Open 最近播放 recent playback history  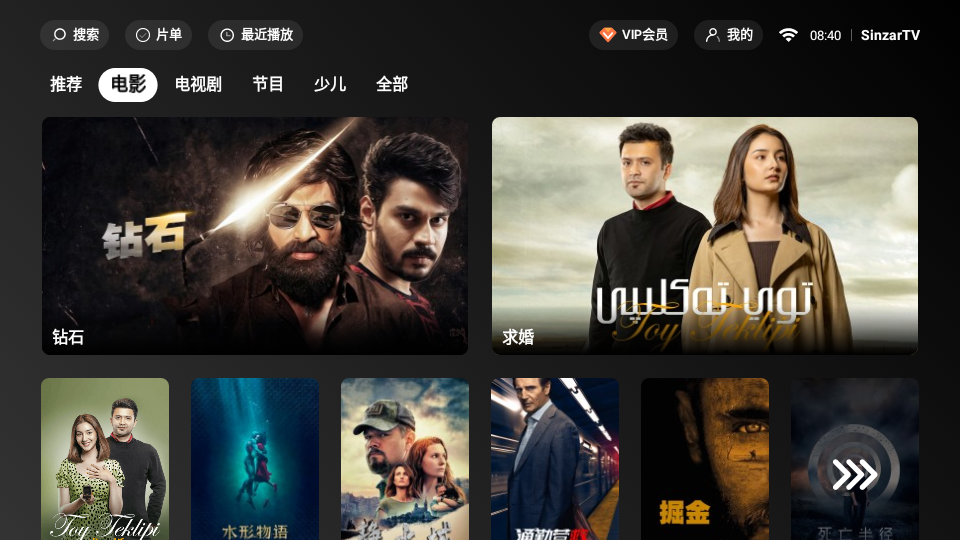(x=255, y=35)
